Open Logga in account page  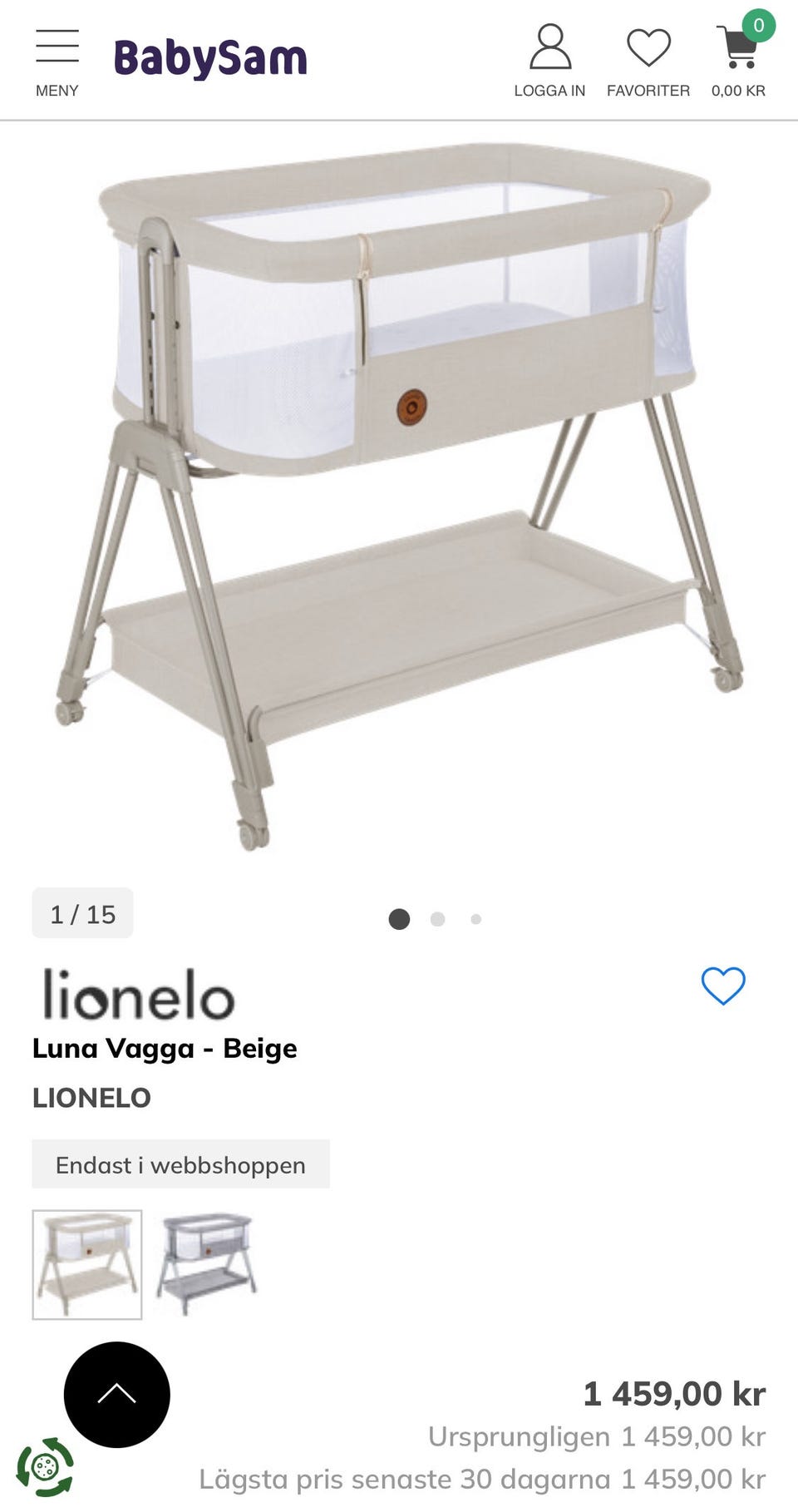549,62
